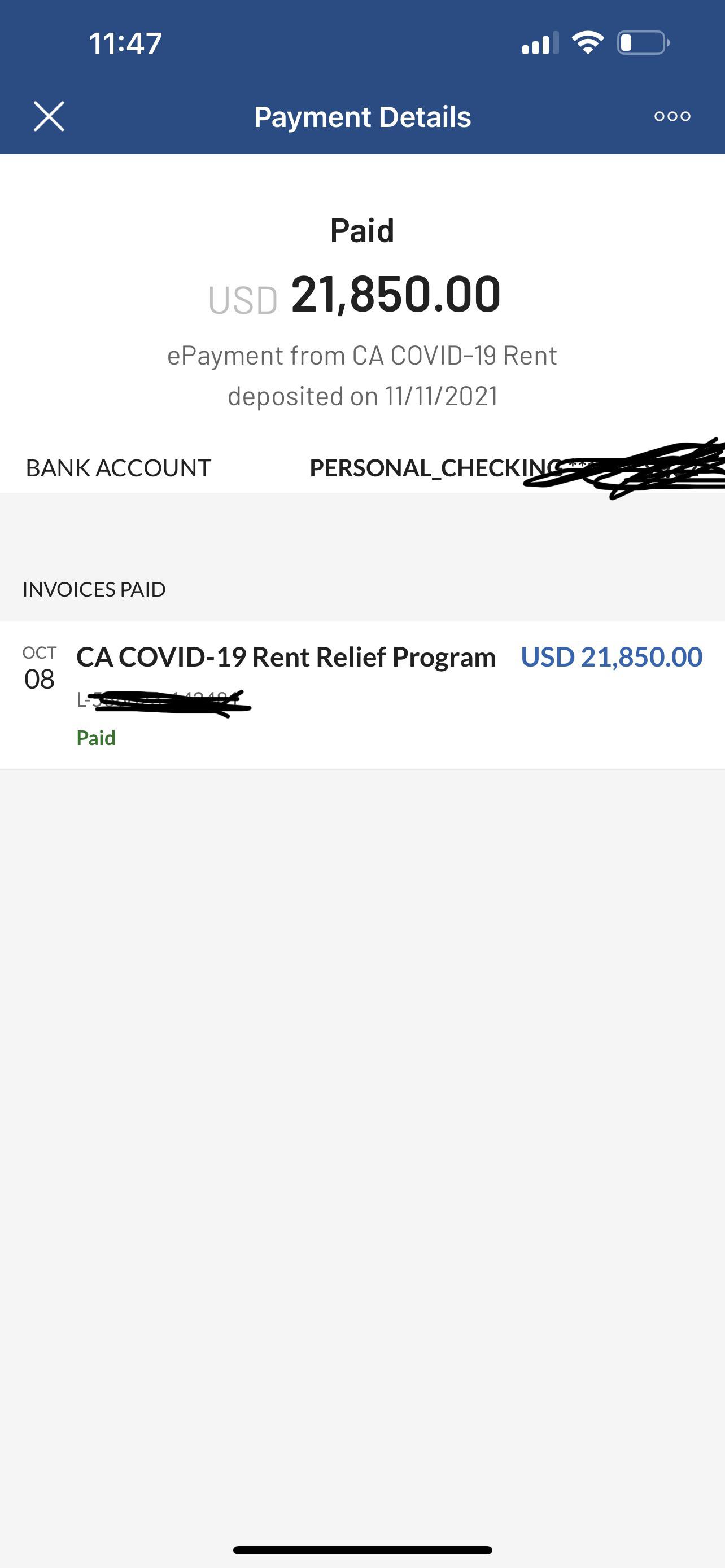Viewport: 725px width, 1568px height.
Task: Tap the home indicator bar at bottom
Action: point(362,1550)
